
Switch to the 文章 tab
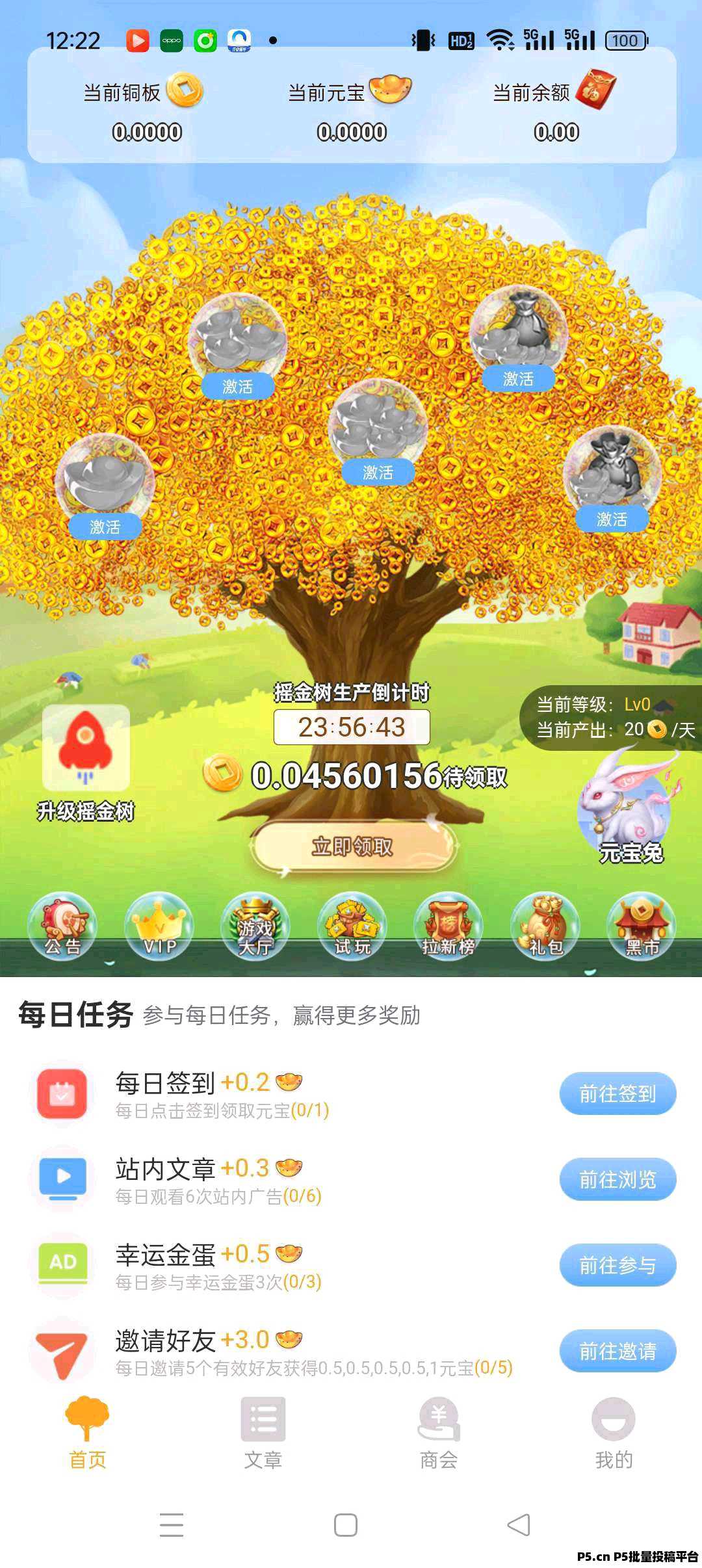(263, 1433)
